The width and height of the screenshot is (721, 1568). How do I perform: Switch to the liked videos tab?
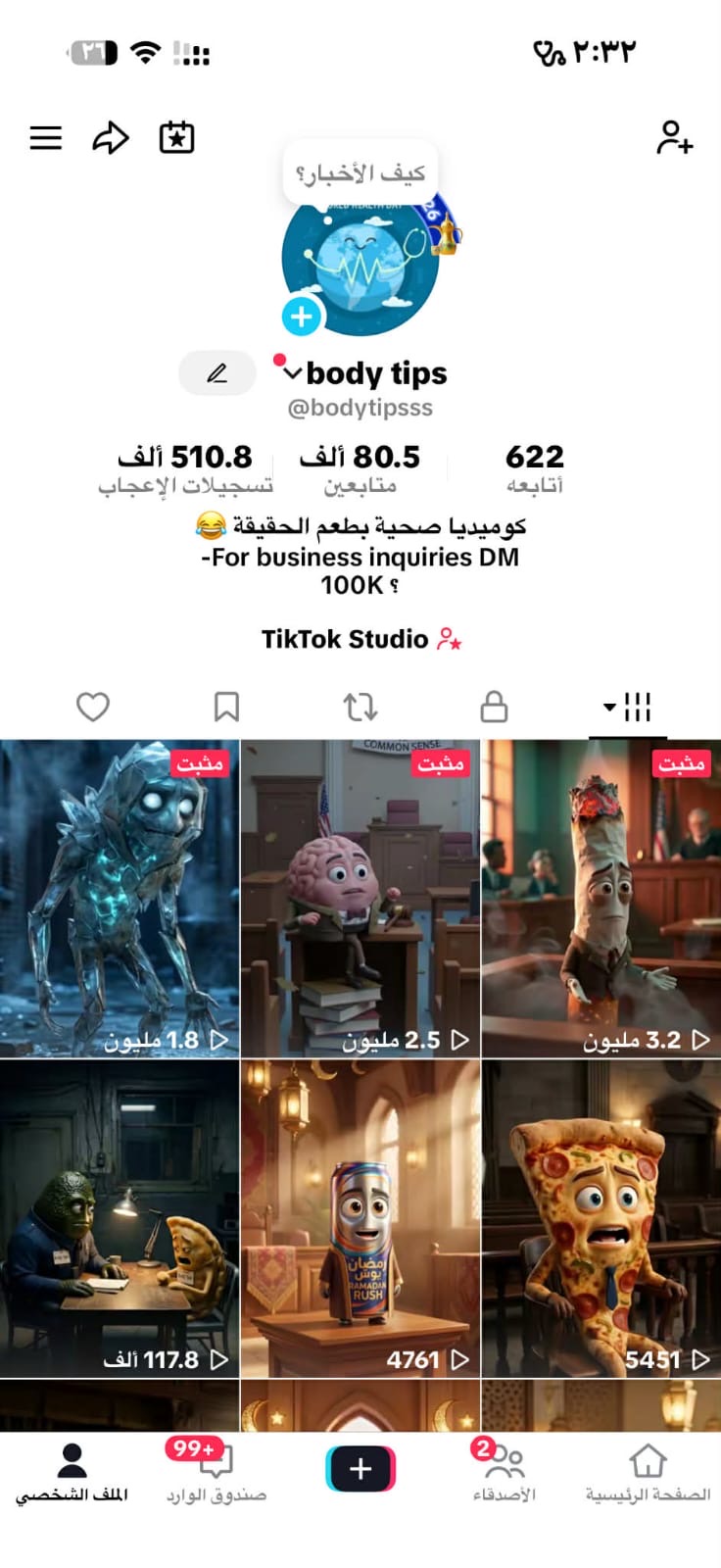click(93, 707)
